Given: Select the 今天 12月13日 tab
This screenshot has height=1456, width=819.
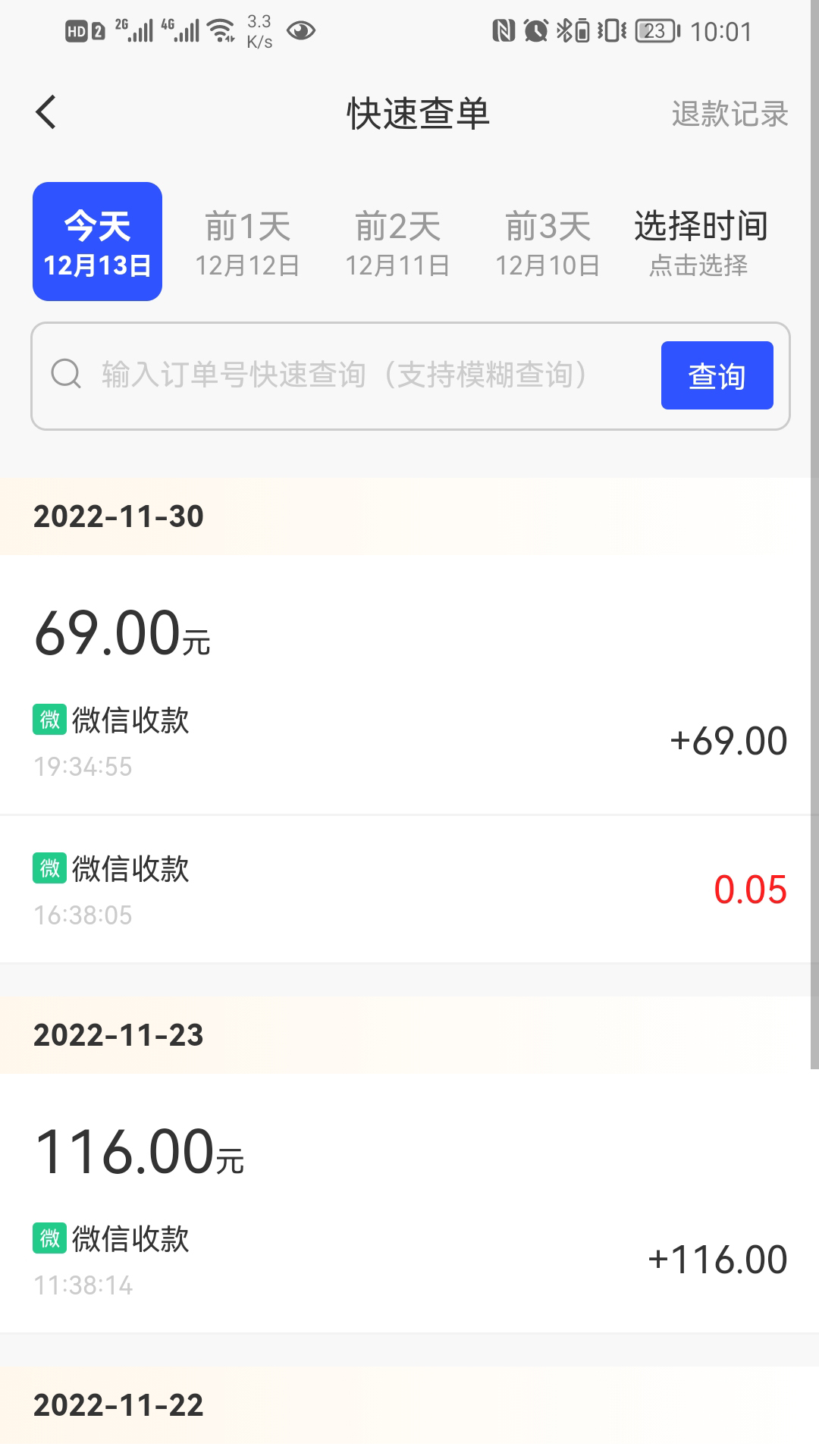Looking at the screenshot, I should coord(97,242).
